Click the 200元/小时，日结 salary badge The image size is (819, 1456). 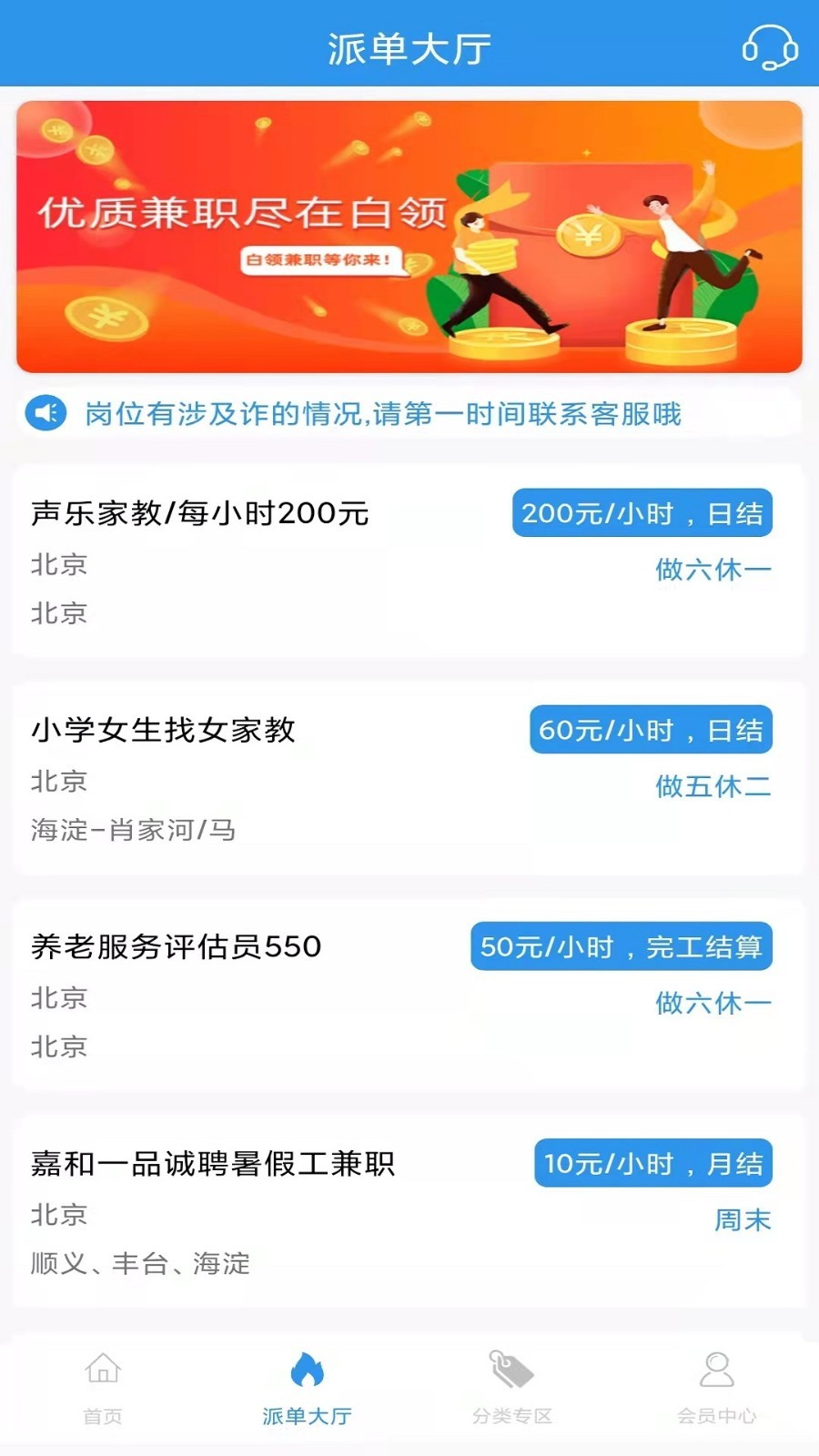click(x=642, y=512)
